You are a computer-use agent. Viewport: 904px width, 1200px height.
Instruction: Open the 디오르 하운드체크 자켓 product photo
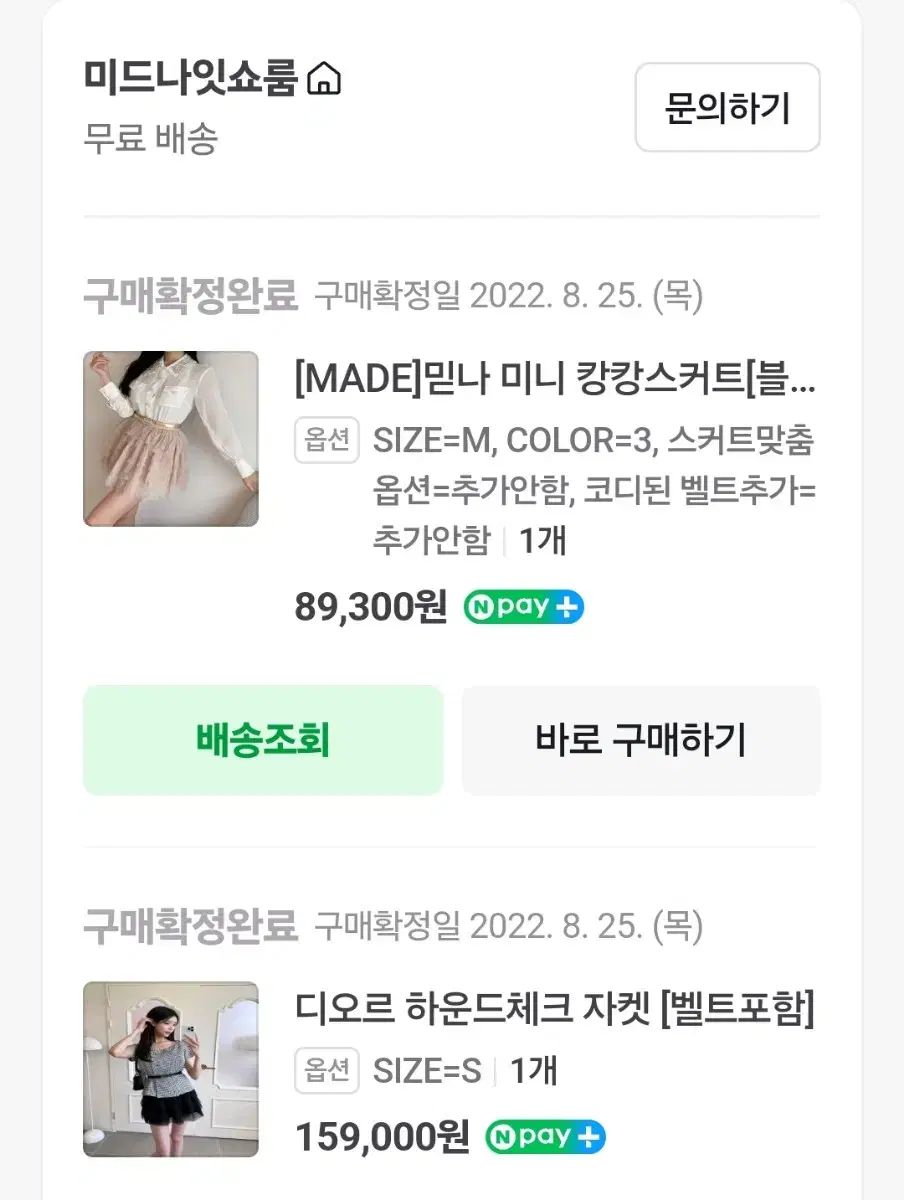point(171,1069)
